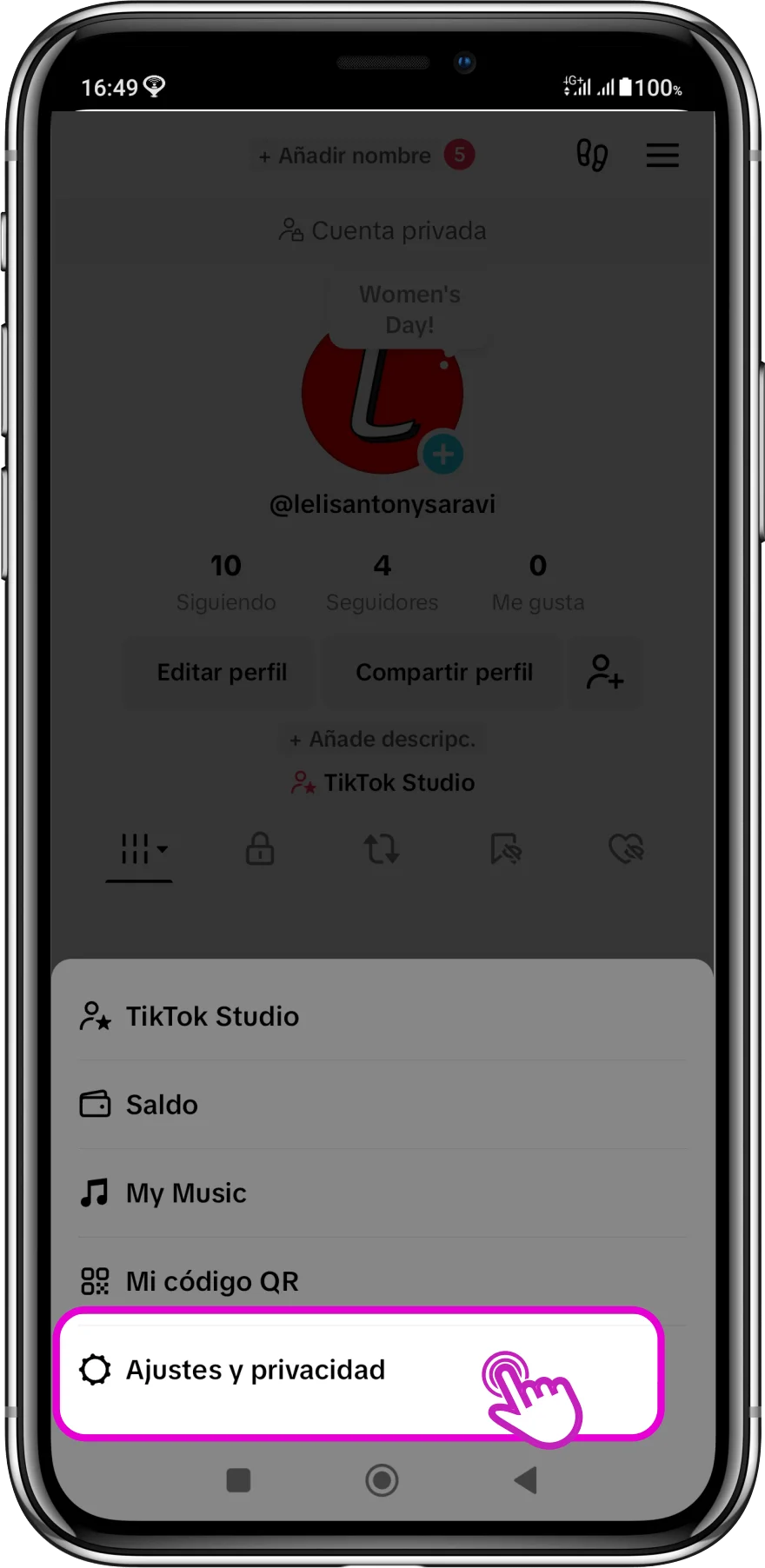The image size is (765, 1568).
Task: Open TikTok Studio from the menu sheet
Action: tap(212, 1016)
